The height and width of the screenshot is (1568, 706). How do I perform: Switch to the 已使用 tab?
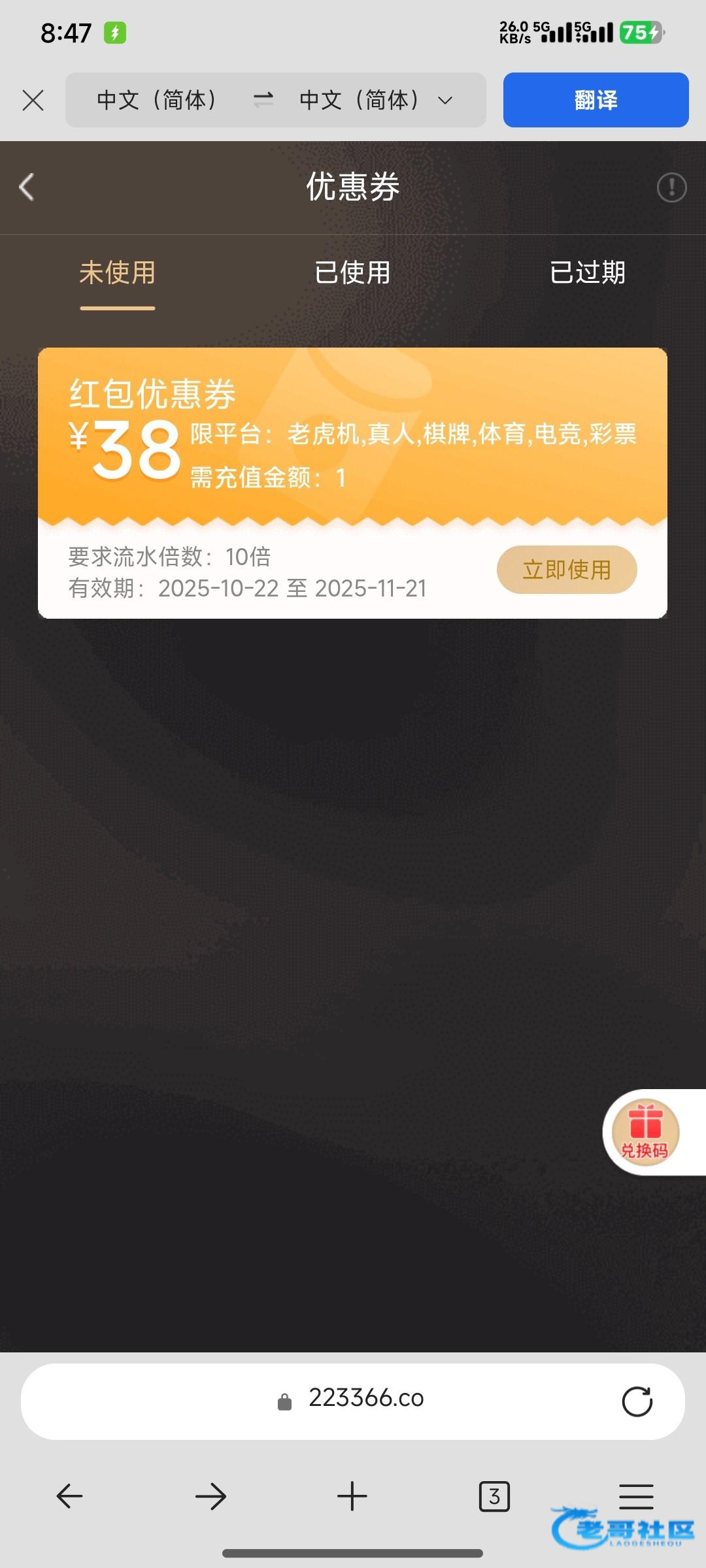(x=352, y=273)
